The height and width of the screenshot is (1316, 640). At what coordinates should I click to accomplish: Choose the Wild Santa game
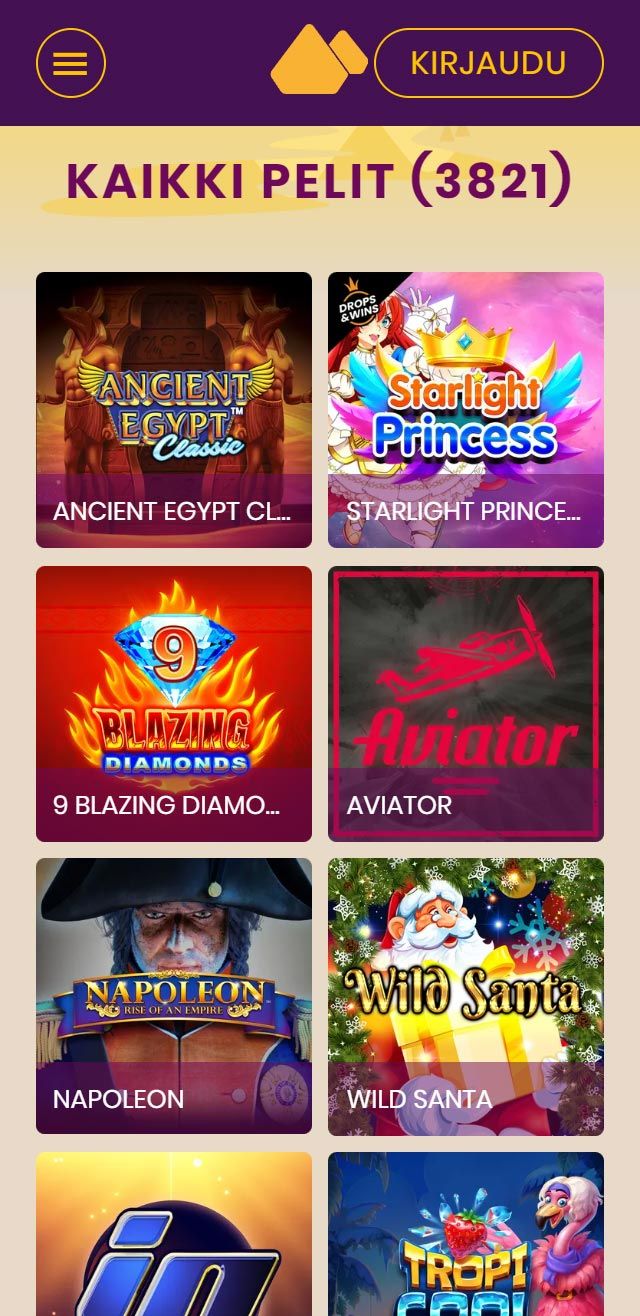point(466,995)
